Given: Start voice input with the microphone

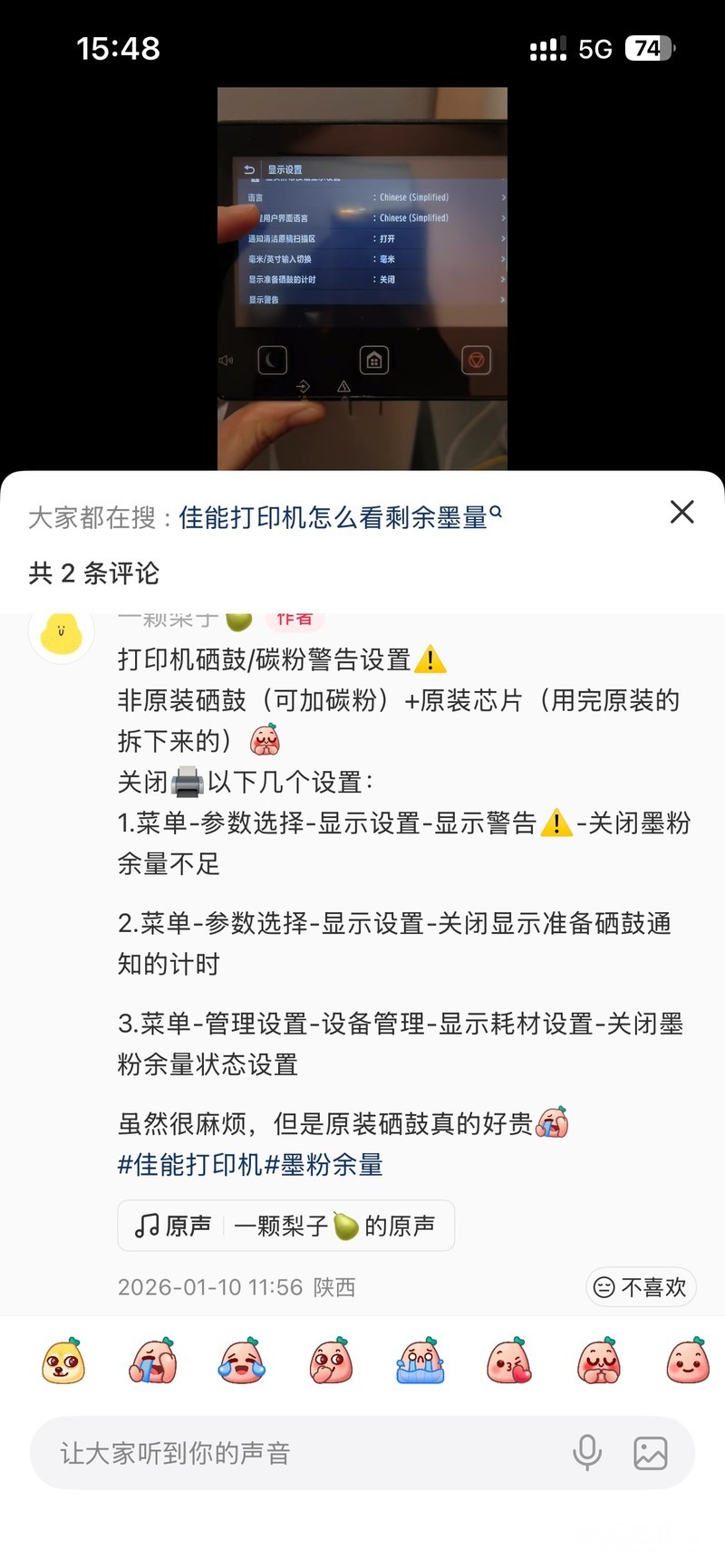Looking at the screenshot, I should pyautogui.click(x=587, y=1453).
